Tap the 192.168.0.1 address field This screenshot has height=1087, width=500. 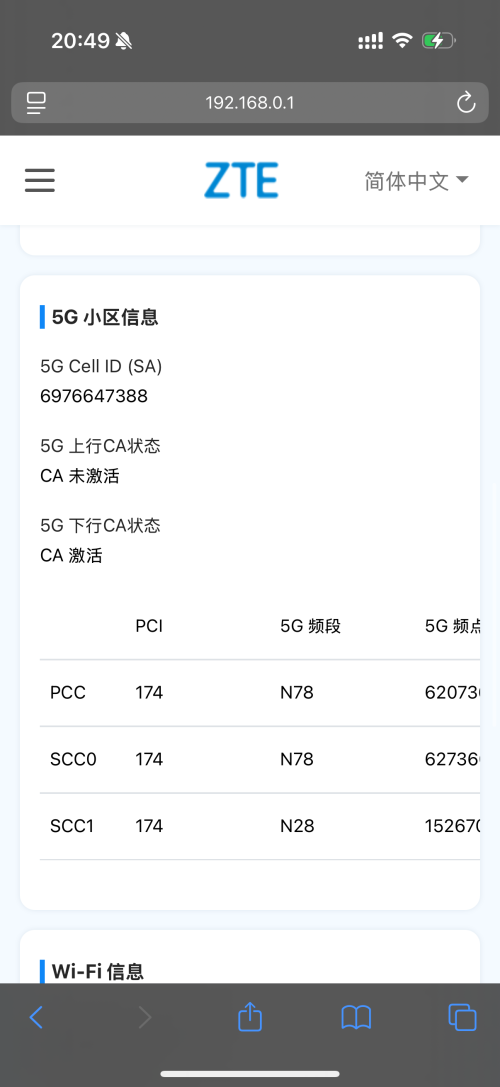coord(250,103)
